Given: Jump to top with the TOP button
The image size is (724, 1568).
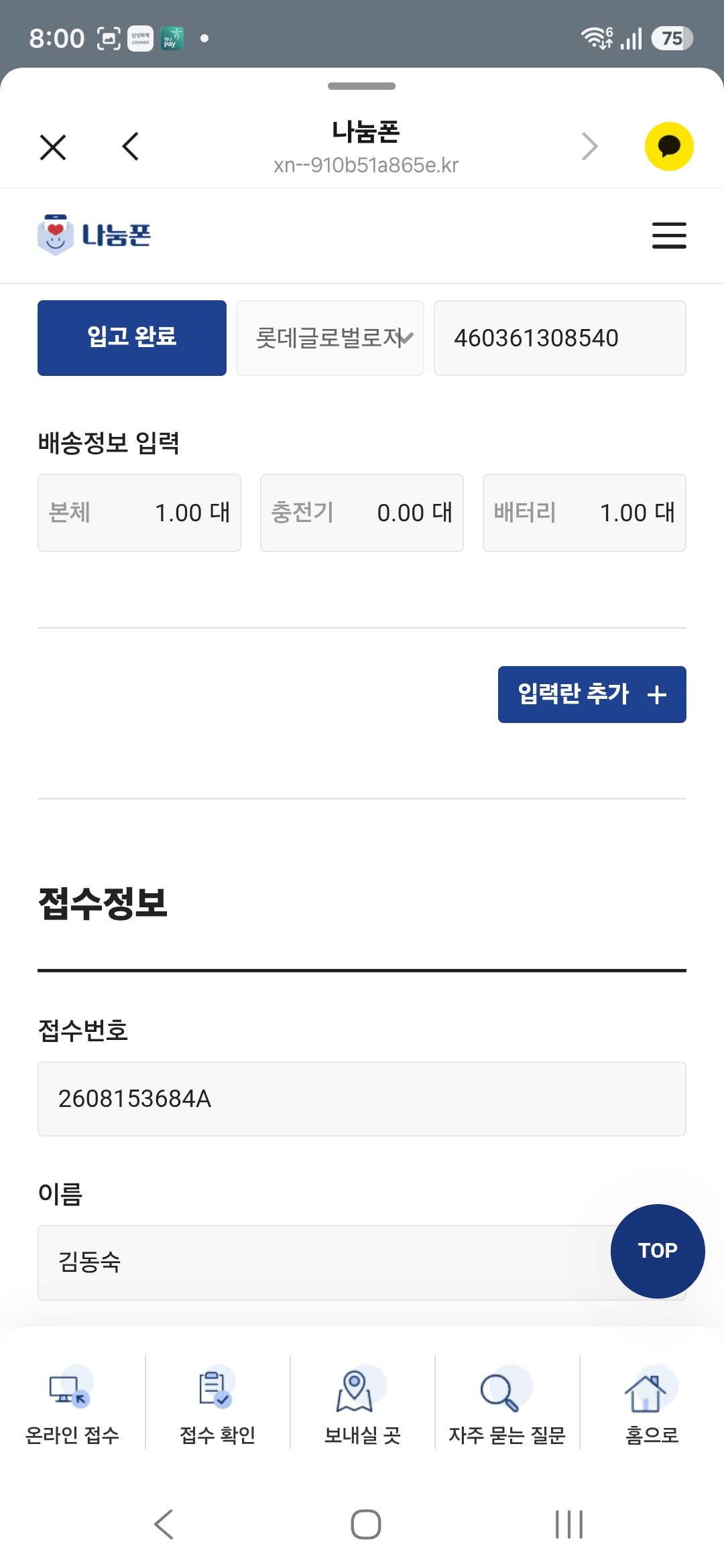Looking at the screenshot, I should [658, 1251].
